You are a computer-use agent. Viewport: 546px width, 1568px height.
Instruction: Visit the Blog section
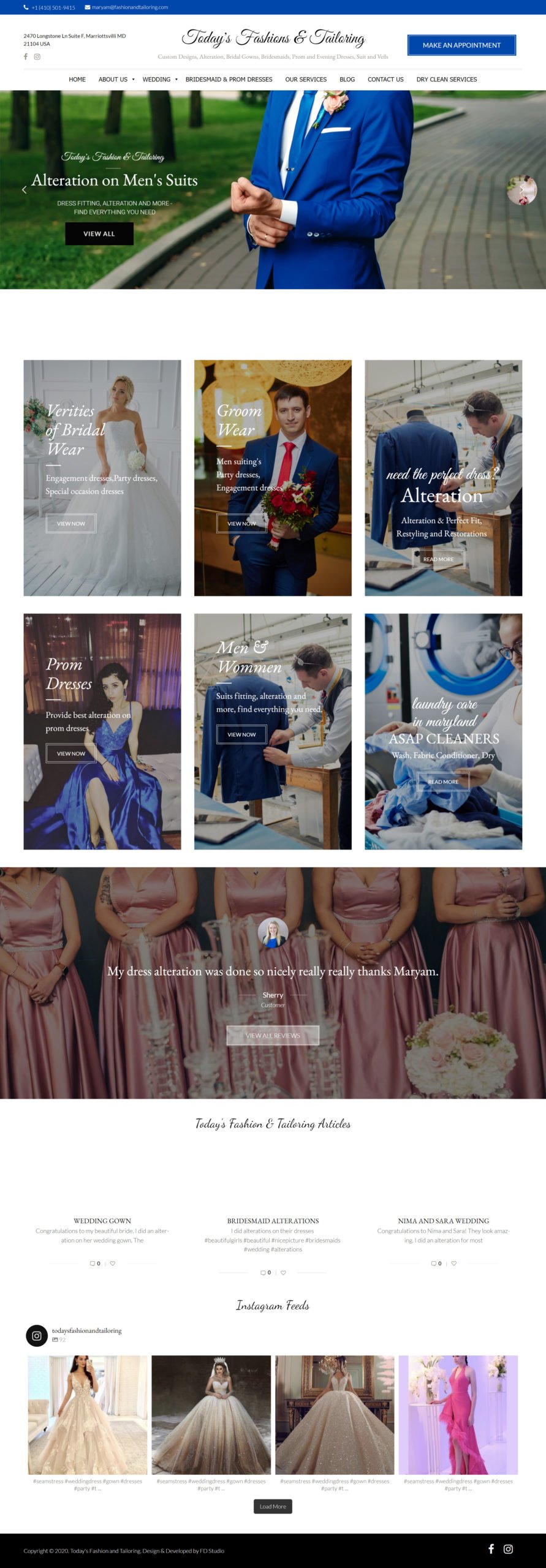click(347, 80)
